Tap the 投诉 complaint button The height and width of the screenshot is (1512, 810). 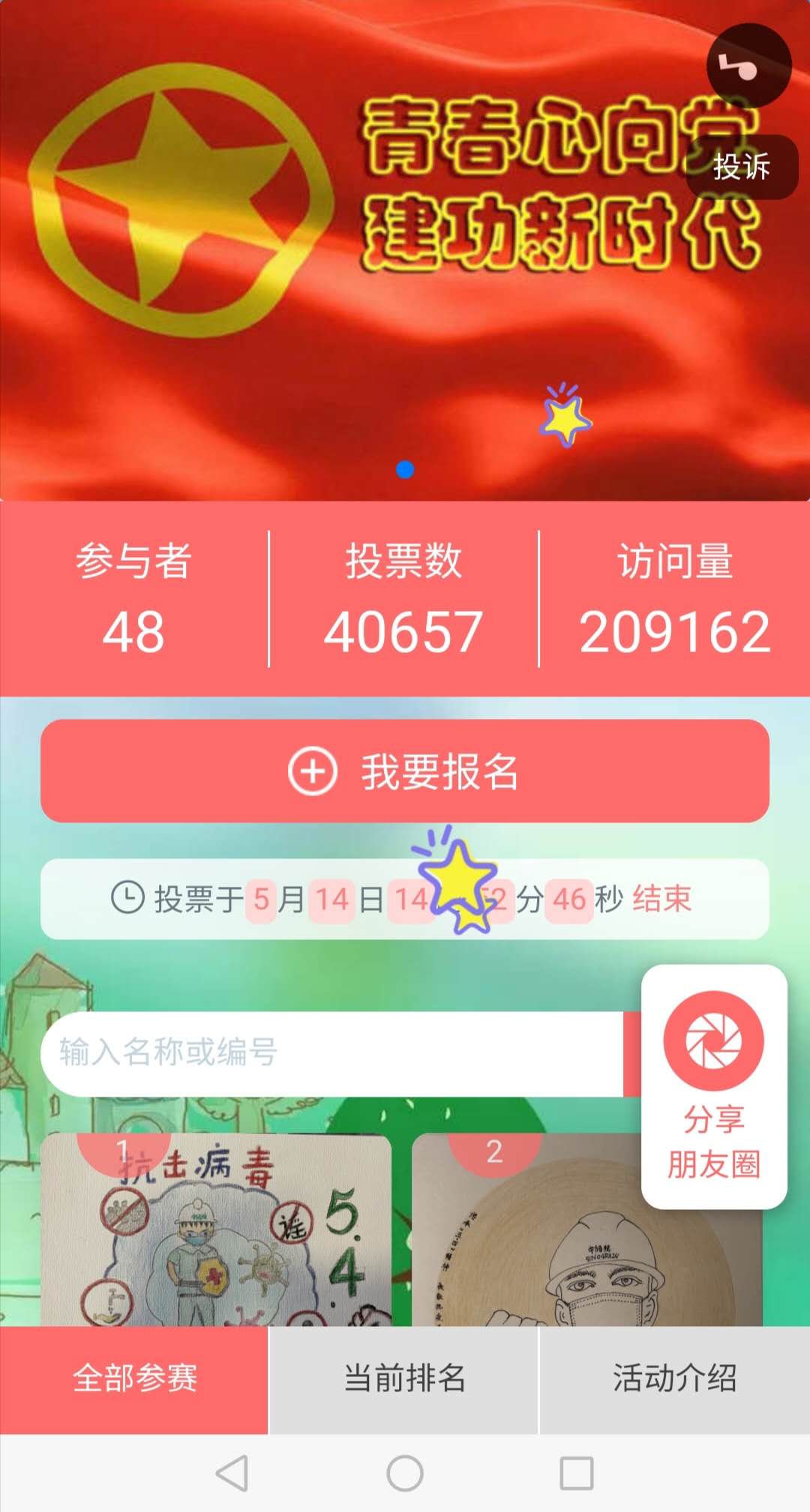742,166
